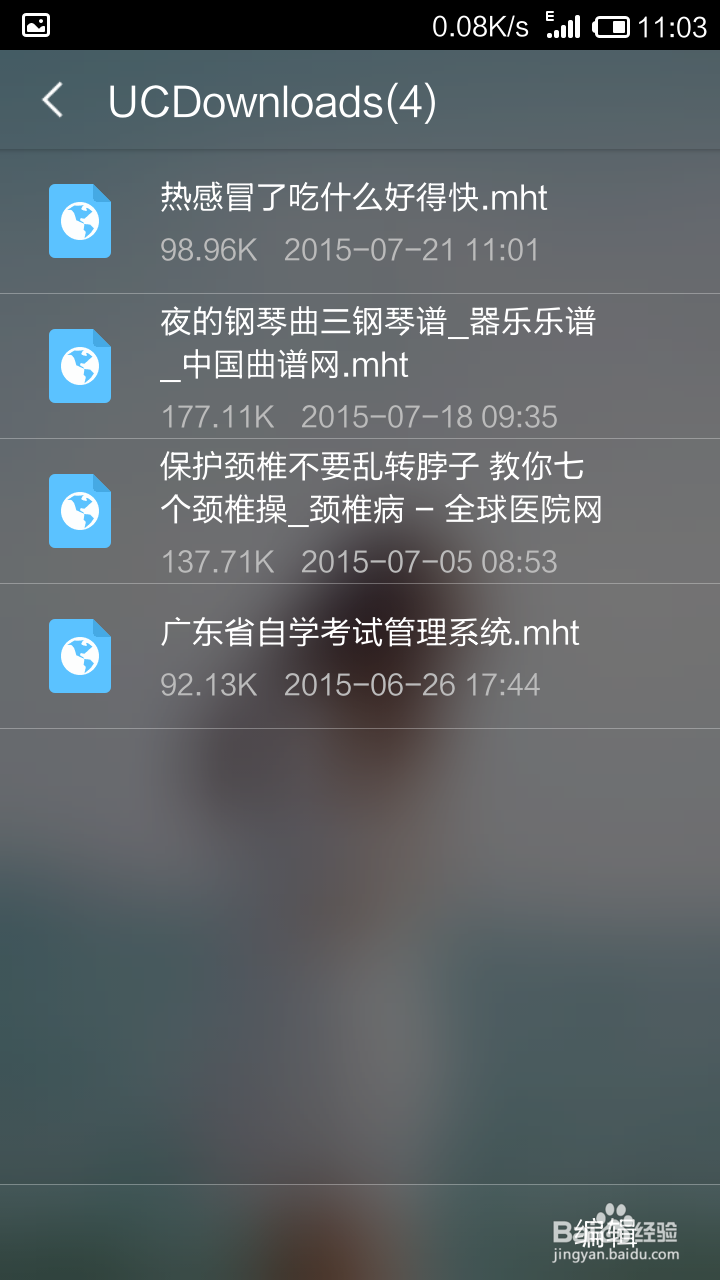Go back from the UCDownloads folder
Viewport: 720px width, 1280px height.
pyautogui.click(x=52, y=101)
